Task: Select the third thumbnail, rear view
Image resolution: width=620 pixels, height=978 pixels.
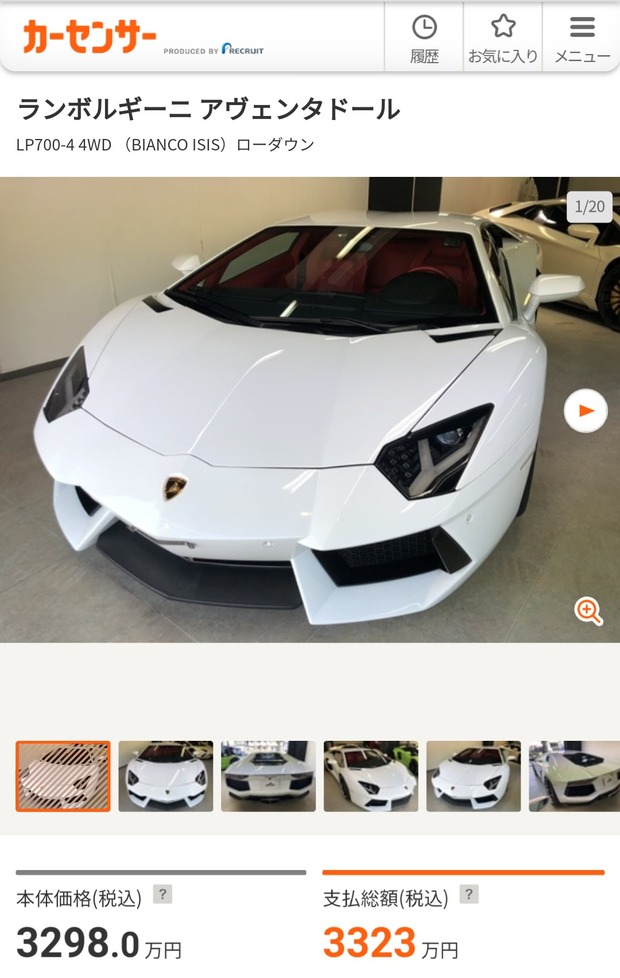Action: pyautogui.click(x=268, y=776)
